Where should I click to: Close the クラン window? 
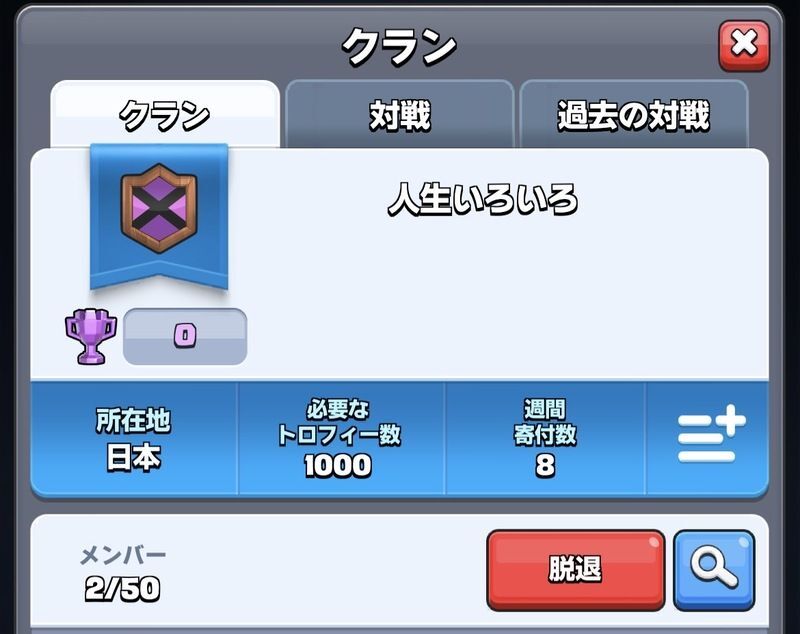point(744,46)
